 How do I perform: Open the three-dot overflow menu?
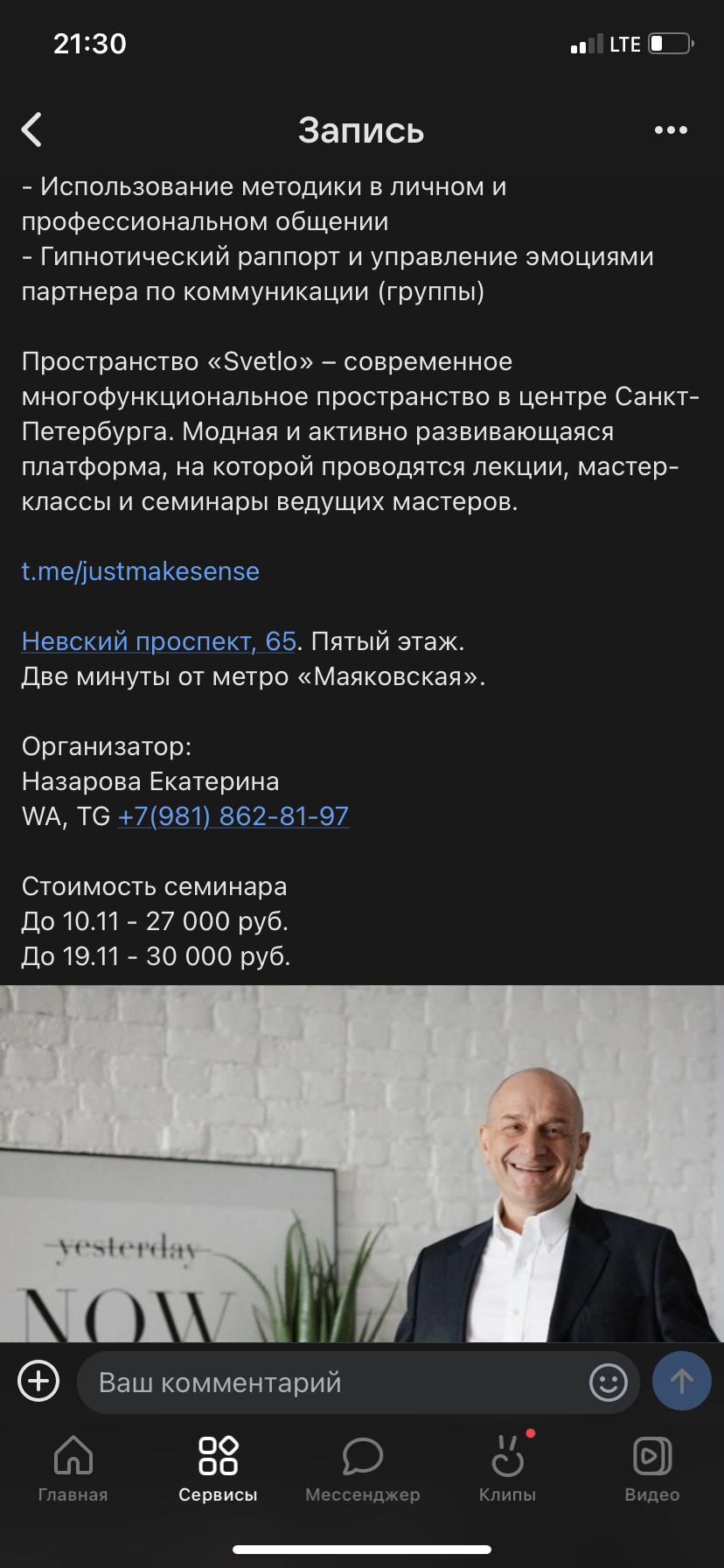pyautogui.click(x=671, y=130)
